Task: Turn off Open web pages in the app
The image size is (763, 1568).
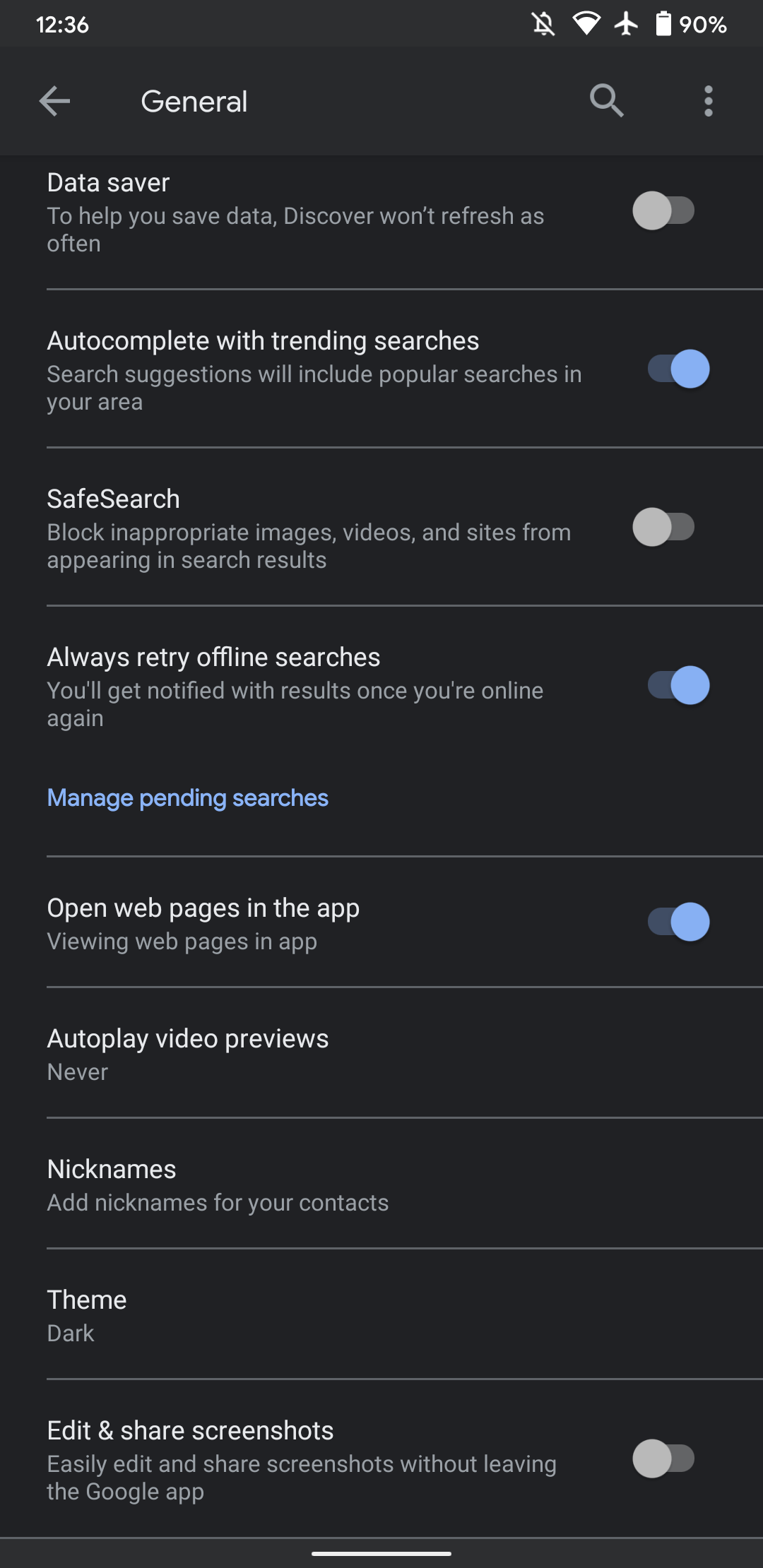Action: 678,922
